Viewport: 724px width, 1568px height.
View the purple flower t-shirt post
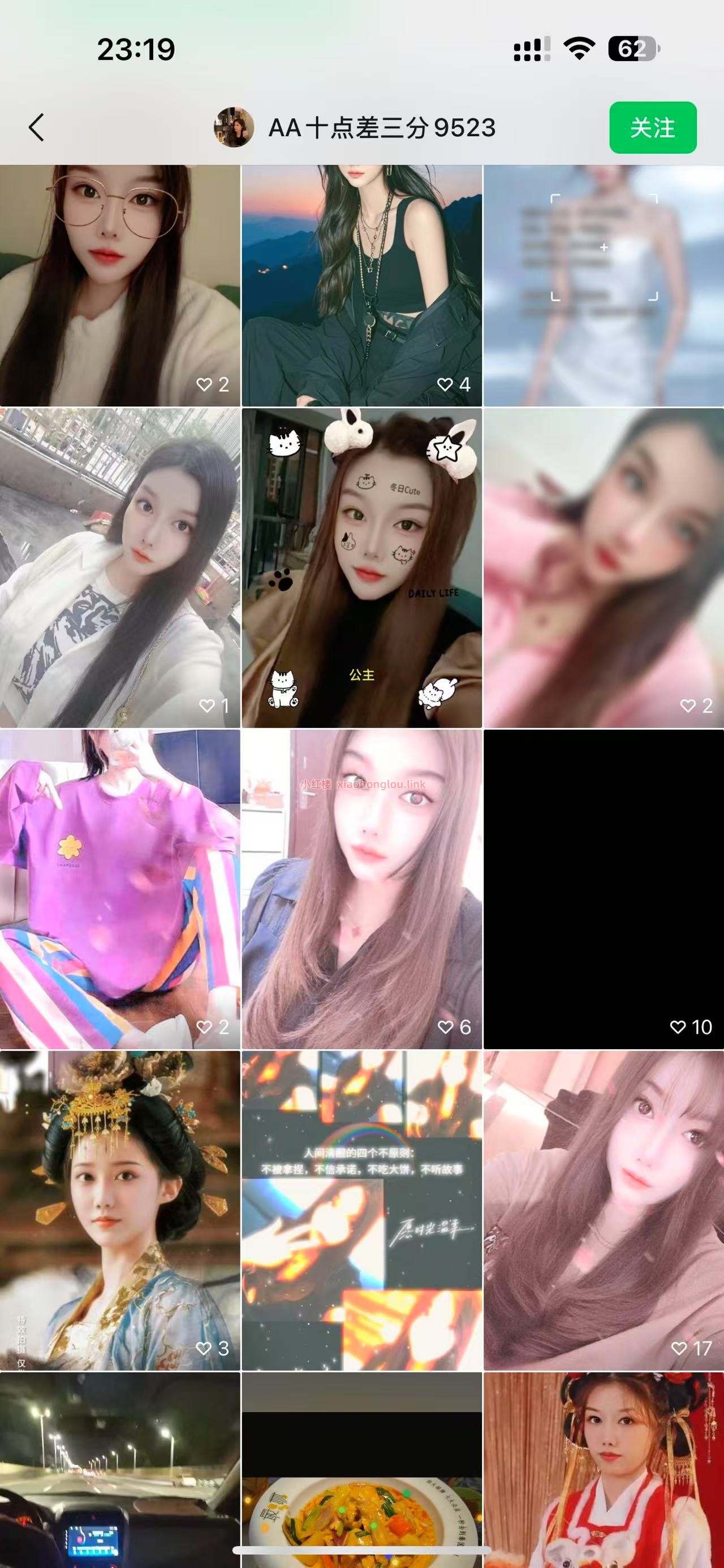pos(120,889)
